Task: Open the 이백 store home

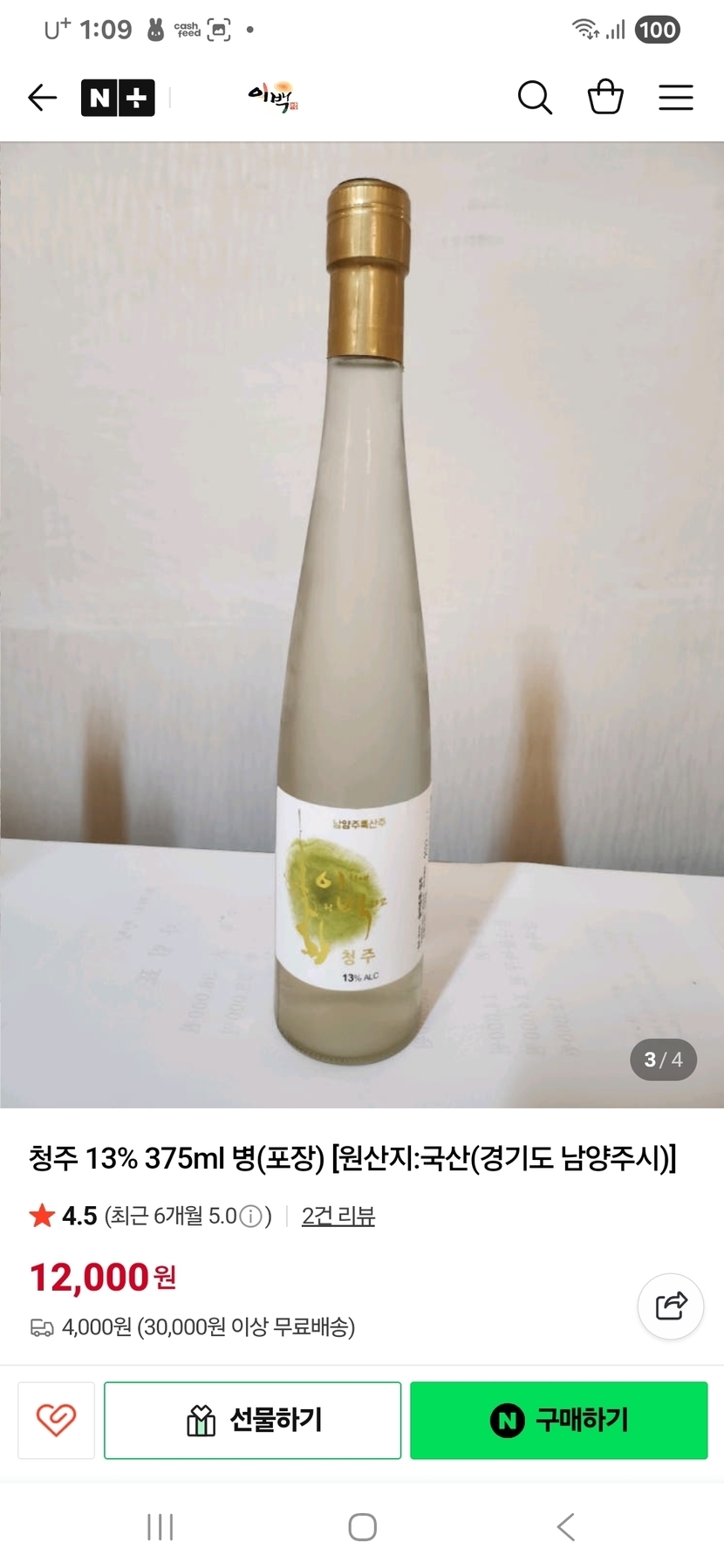Action: tap(273, 98)
